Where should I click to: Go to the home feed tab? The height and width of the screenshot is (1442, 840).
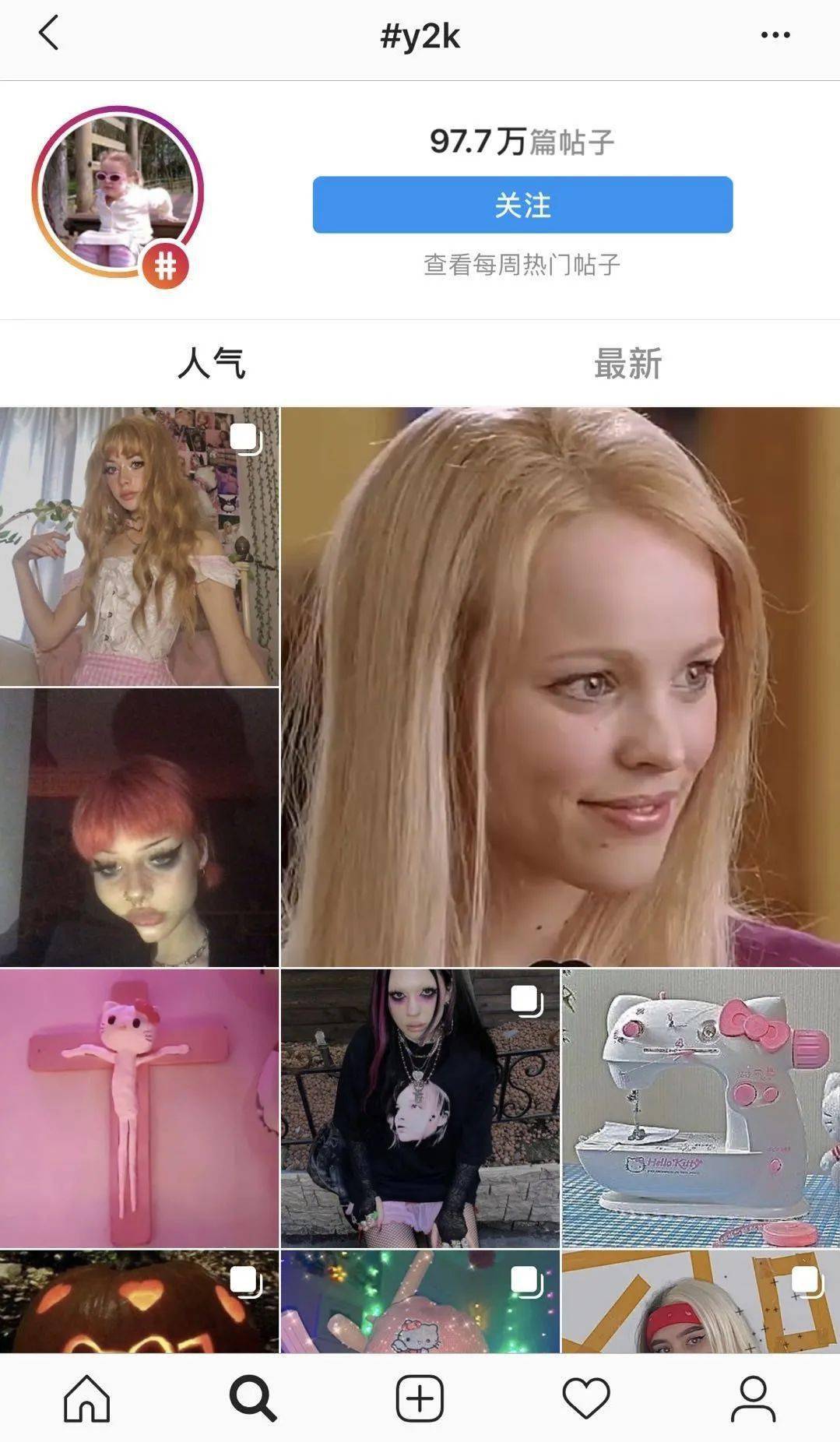(86, 1398)
